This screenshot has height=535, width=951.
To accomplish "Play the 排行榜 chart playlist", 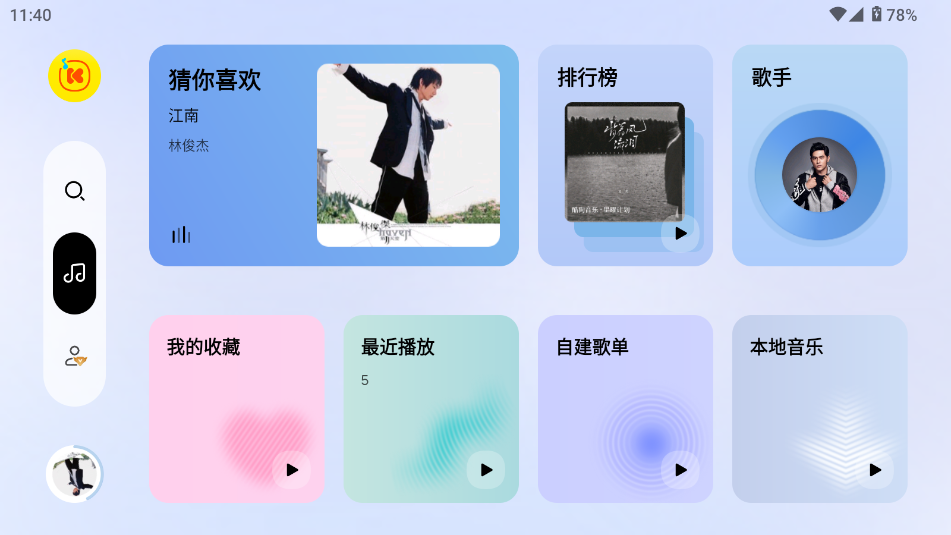I will click(680, 233).
